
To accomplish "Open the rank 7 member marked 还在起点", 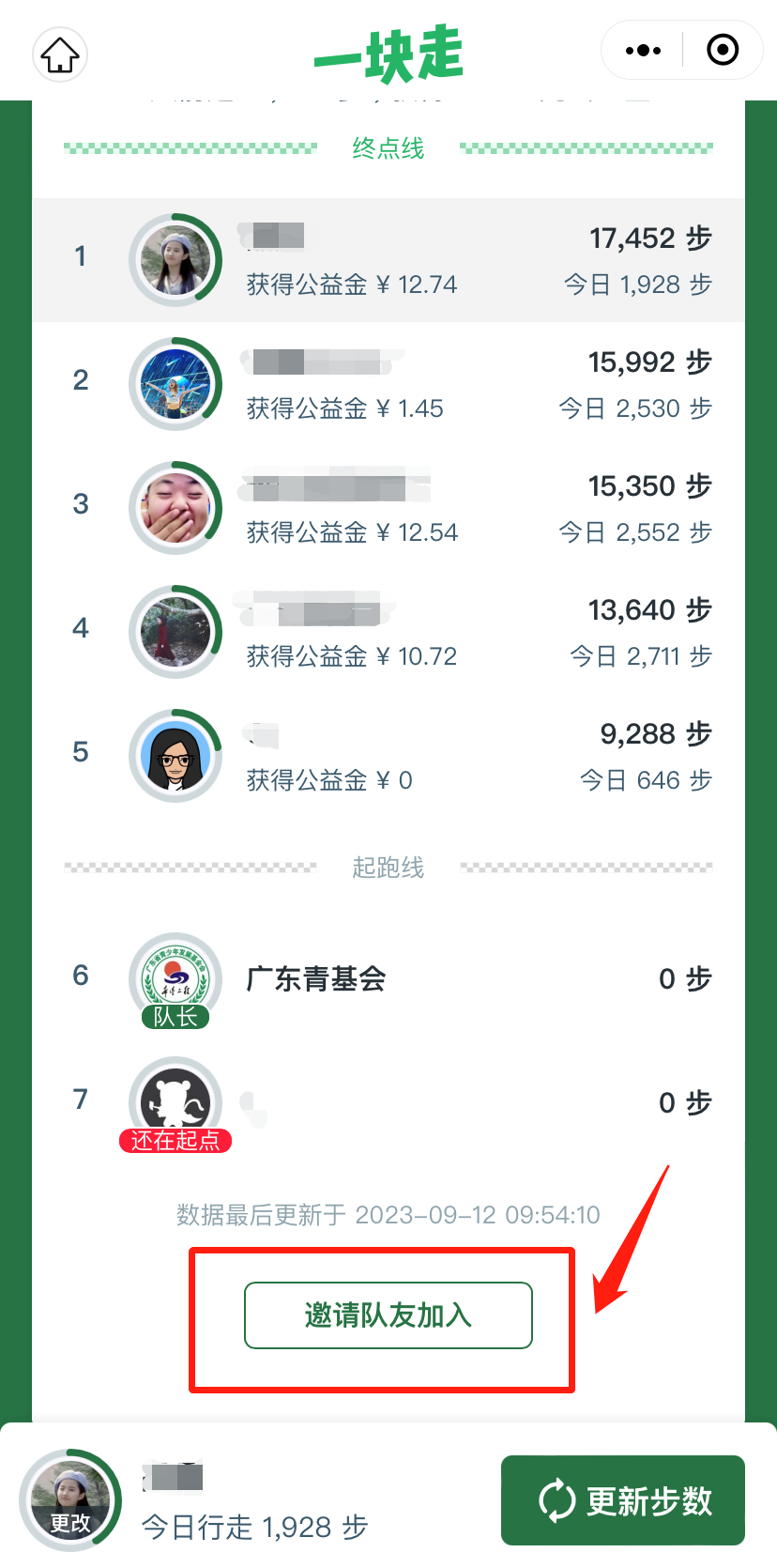I will [x=388, y=1103].
